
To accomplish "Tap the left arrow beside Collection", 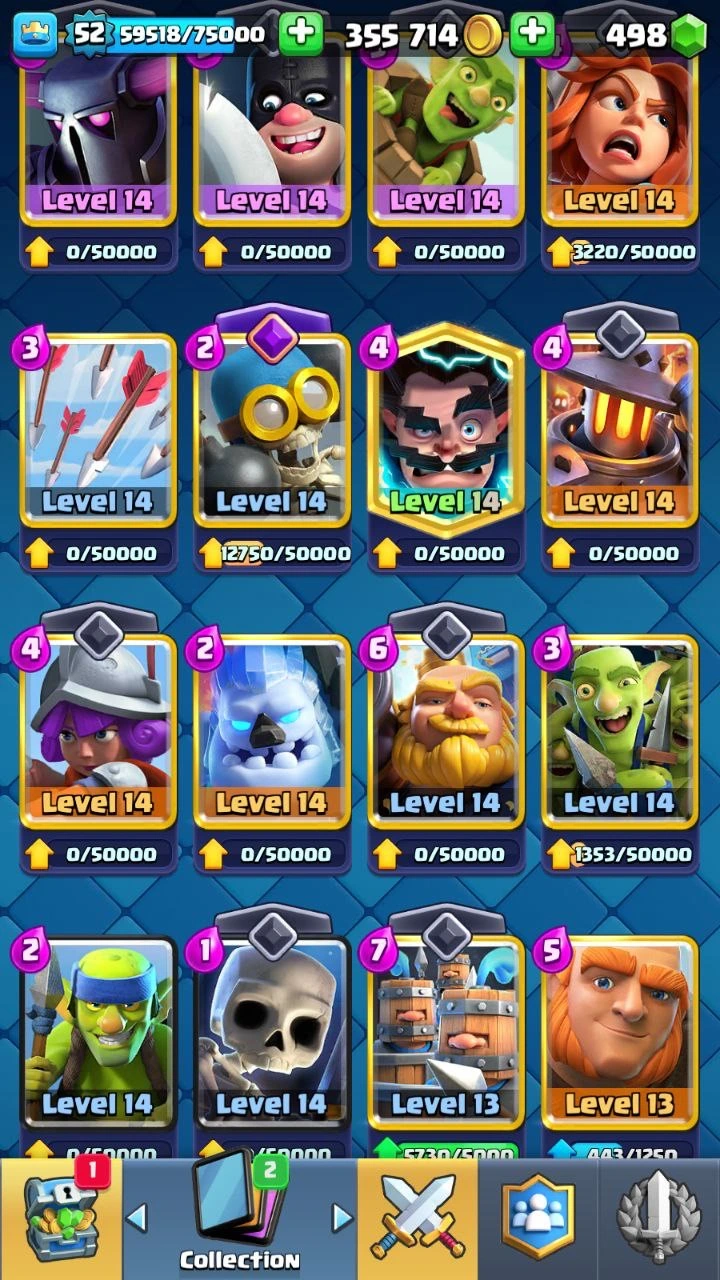I will 137,1217.
